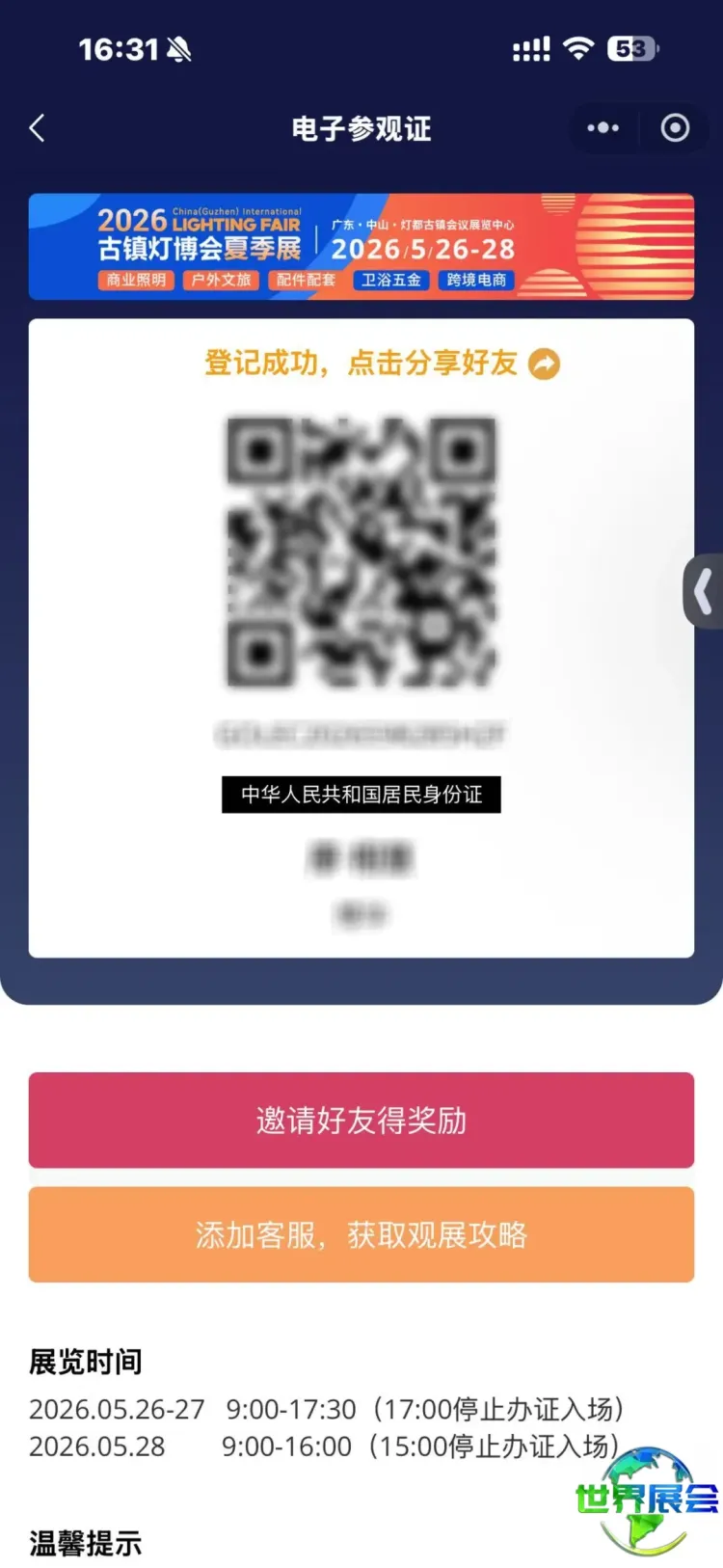Tap the 展览时间 section heading
Screen dimensions: 723x1568
(86, 1362)
